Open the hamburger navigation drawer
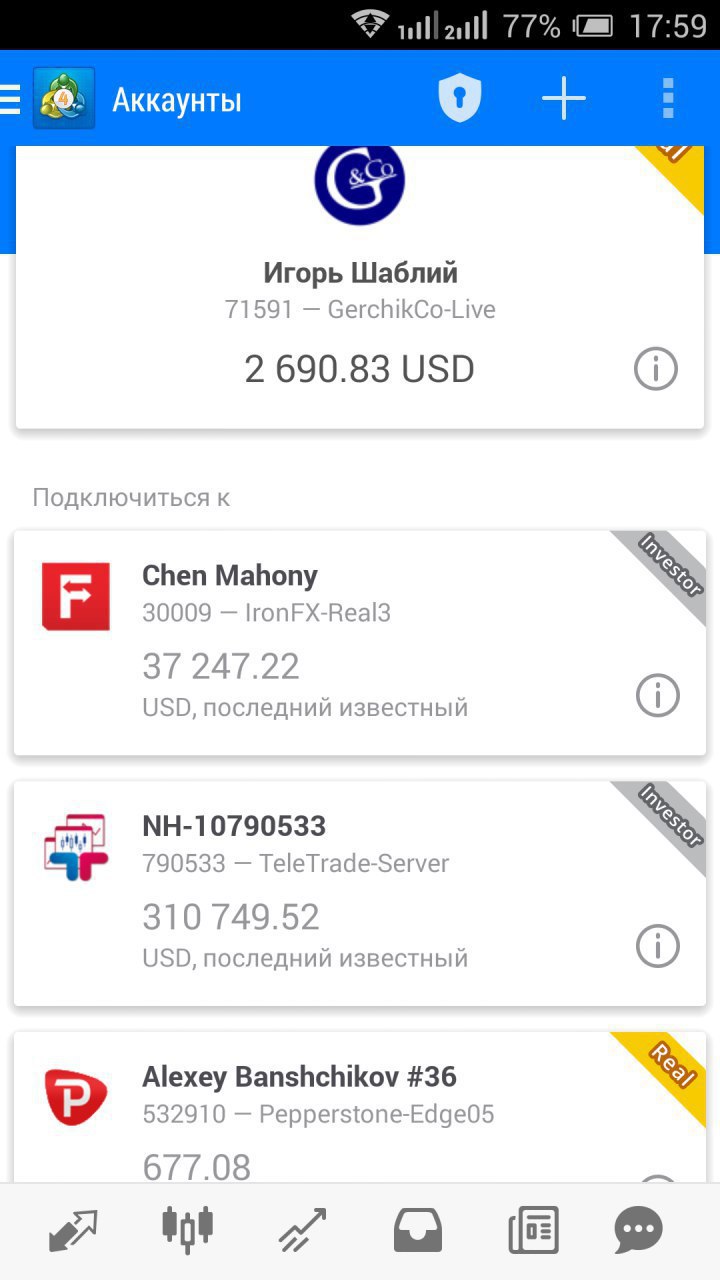 pyautogui.click(x=11, y=100)
